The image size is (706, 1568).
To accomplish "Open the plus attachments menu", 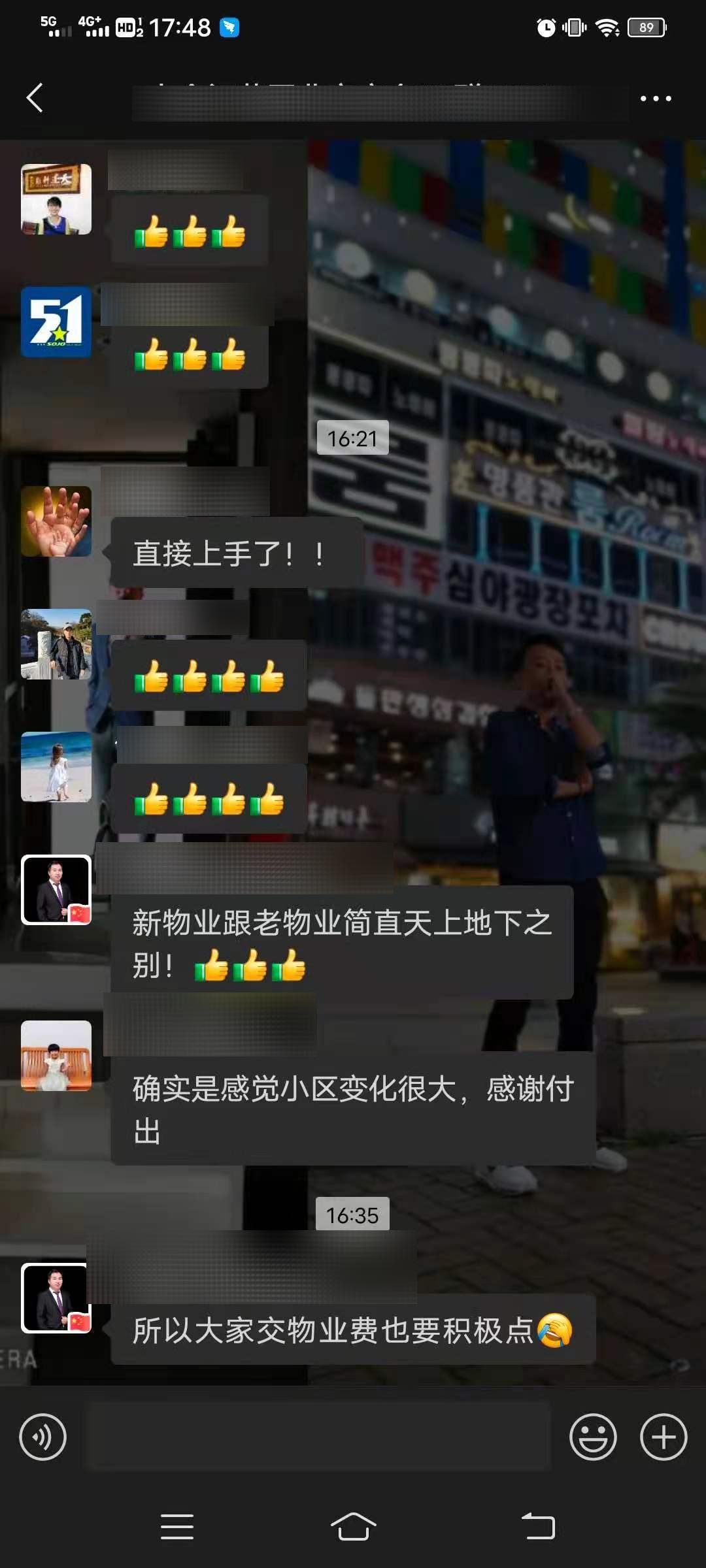I will coord(664,1437).
